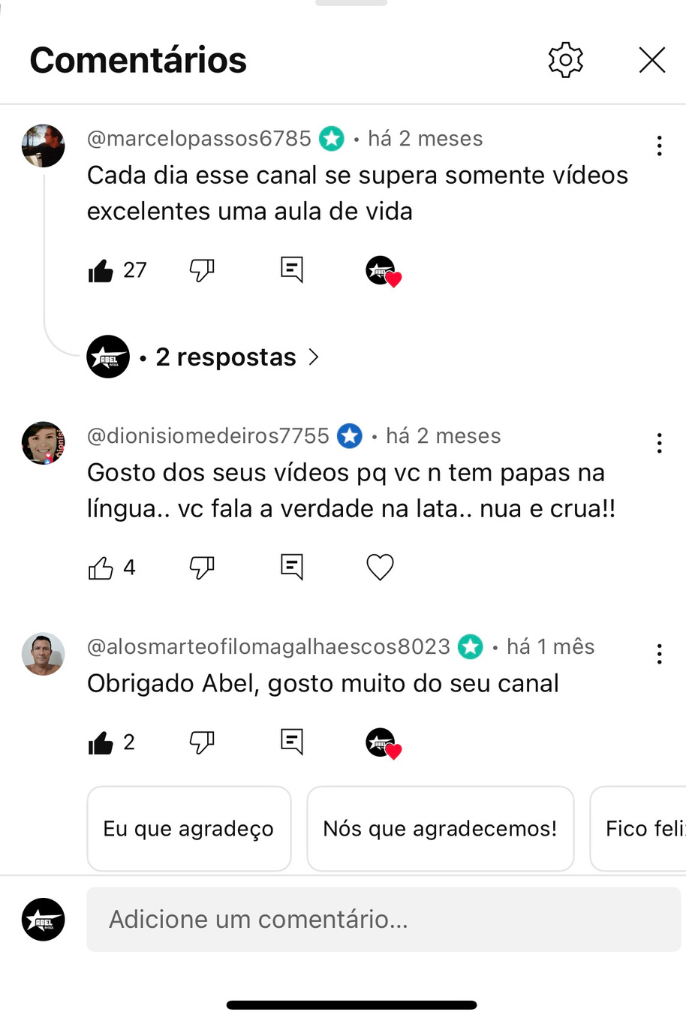The height and width of the screenshot is (1024, 686).
Task: Expand the 2 respostas thread
Action: [228, 357]
